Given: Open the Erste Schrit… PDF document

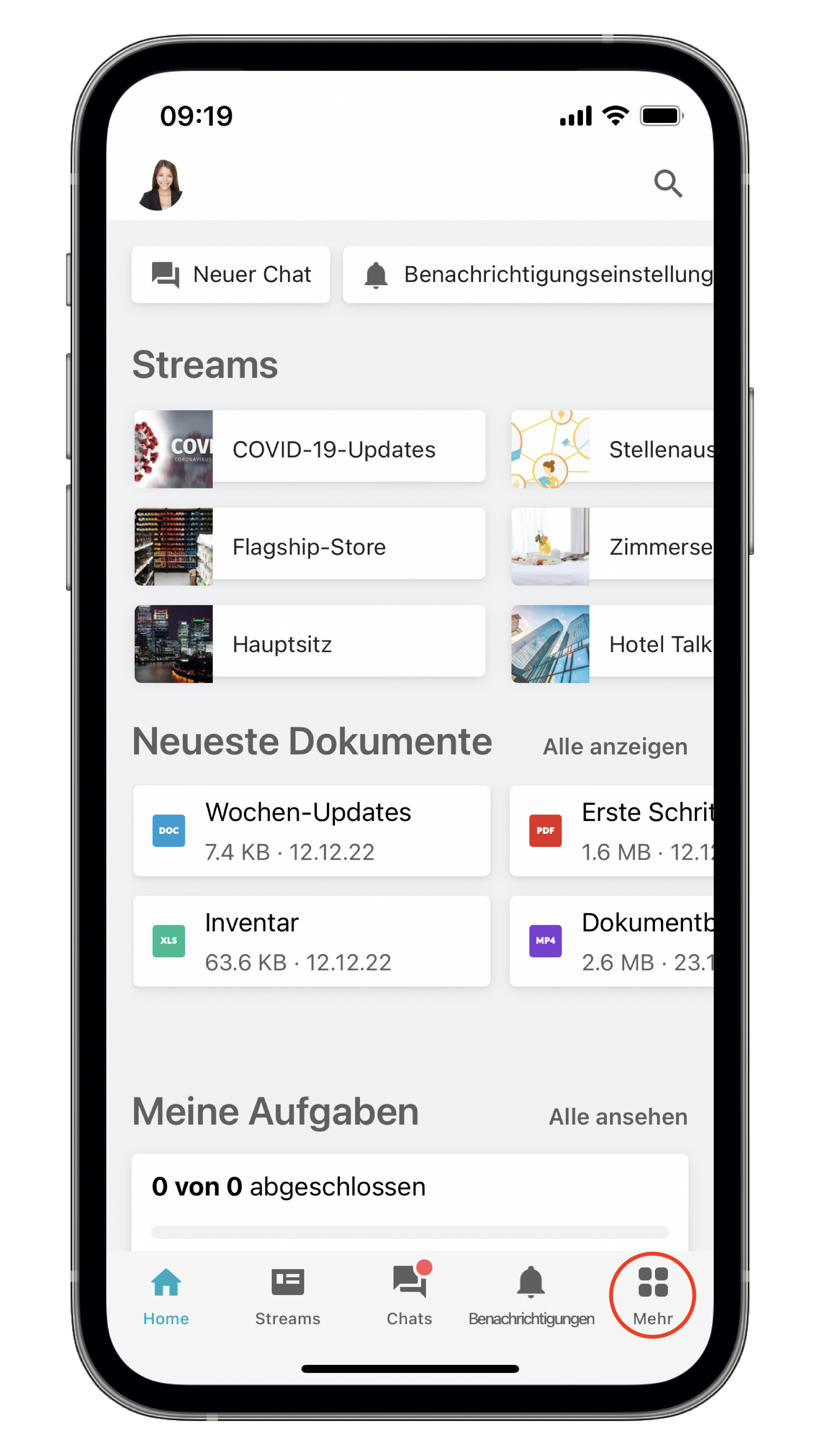Looking at the screenshot, I should (x=613, y=830).
